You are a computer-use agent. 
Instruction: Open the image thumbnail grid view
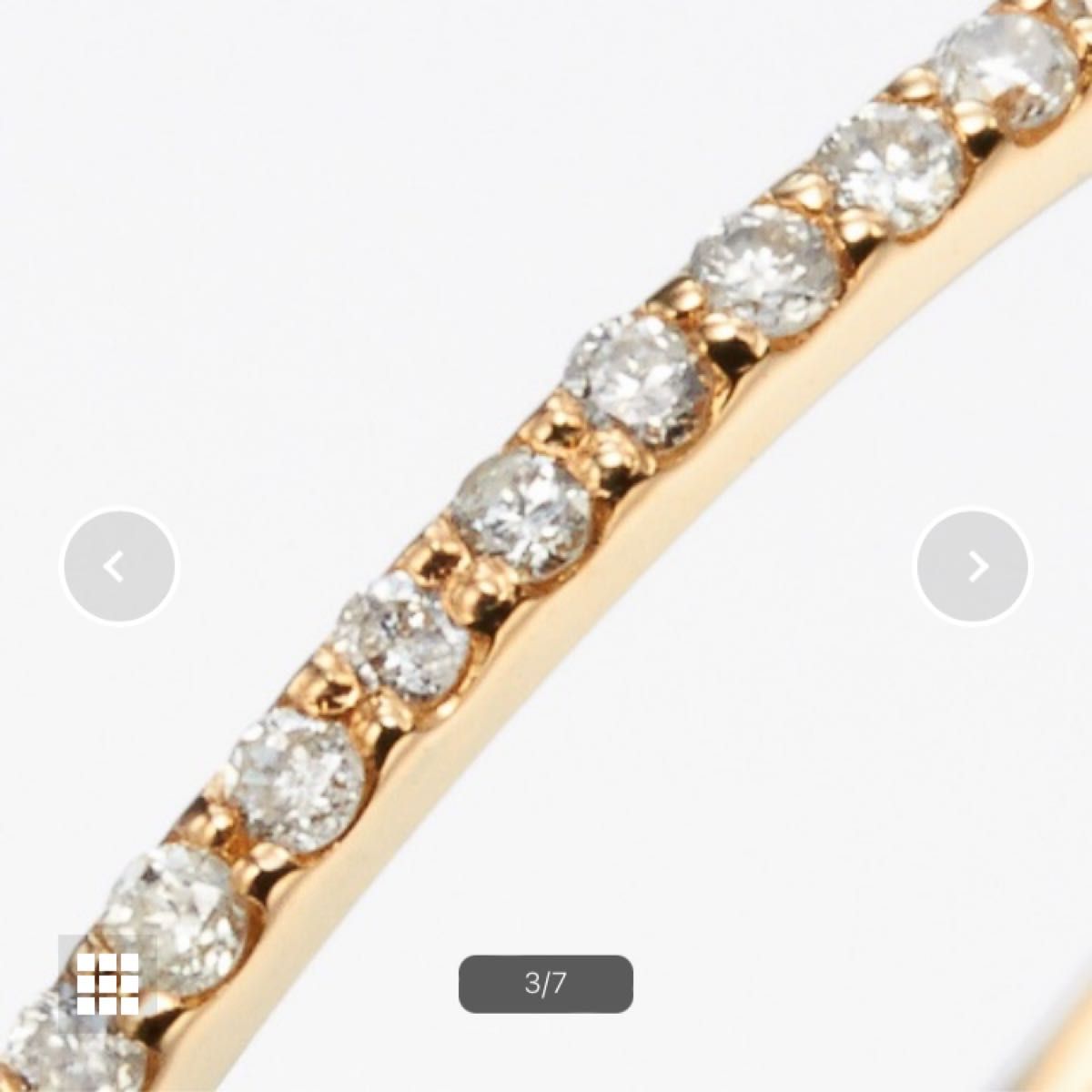pyautogui.click(x=107, y=984)
